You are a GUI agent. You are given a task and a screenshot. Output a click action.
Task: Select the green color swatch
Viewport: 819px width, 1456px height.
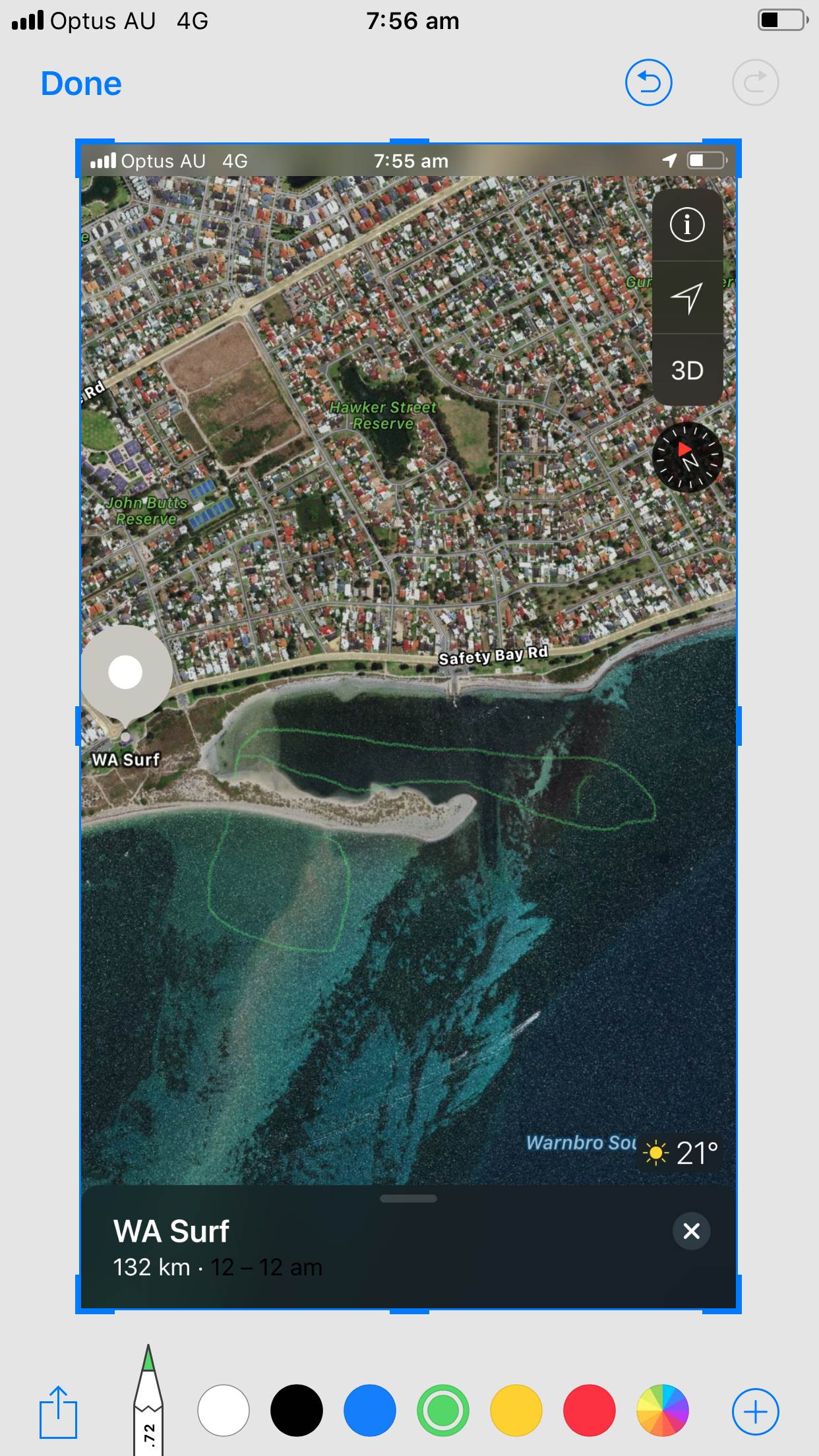(443, 1410)
